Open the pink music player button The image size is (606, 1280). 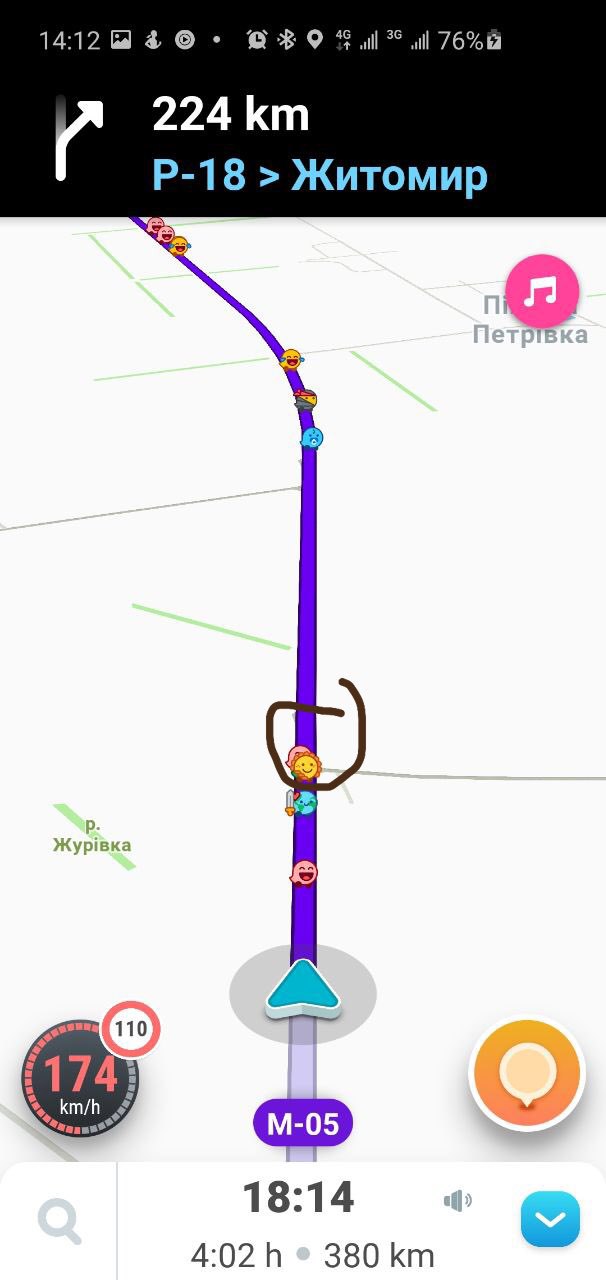click(542, 291)
